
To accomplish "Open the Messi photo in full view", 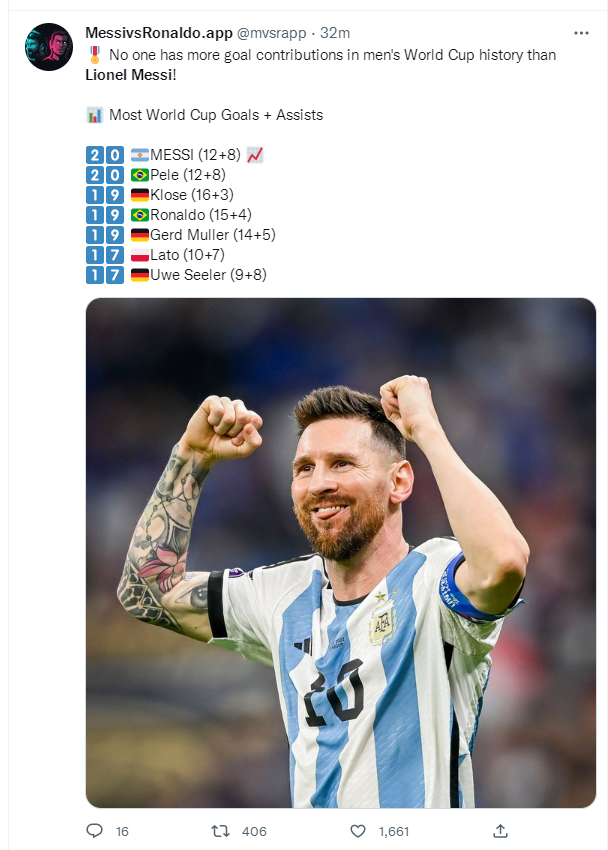I will click(340, 552).
